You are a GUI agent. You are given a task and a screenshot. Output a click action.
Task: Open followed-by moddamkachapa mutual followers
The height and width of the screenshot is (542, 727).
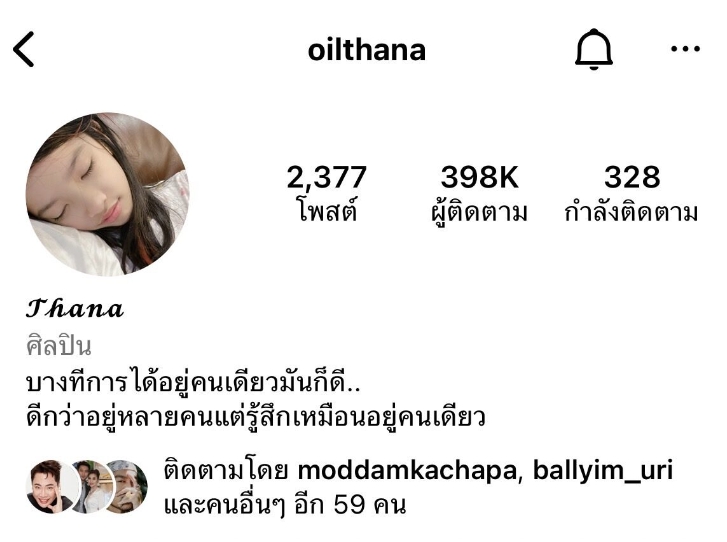(417, 486)
